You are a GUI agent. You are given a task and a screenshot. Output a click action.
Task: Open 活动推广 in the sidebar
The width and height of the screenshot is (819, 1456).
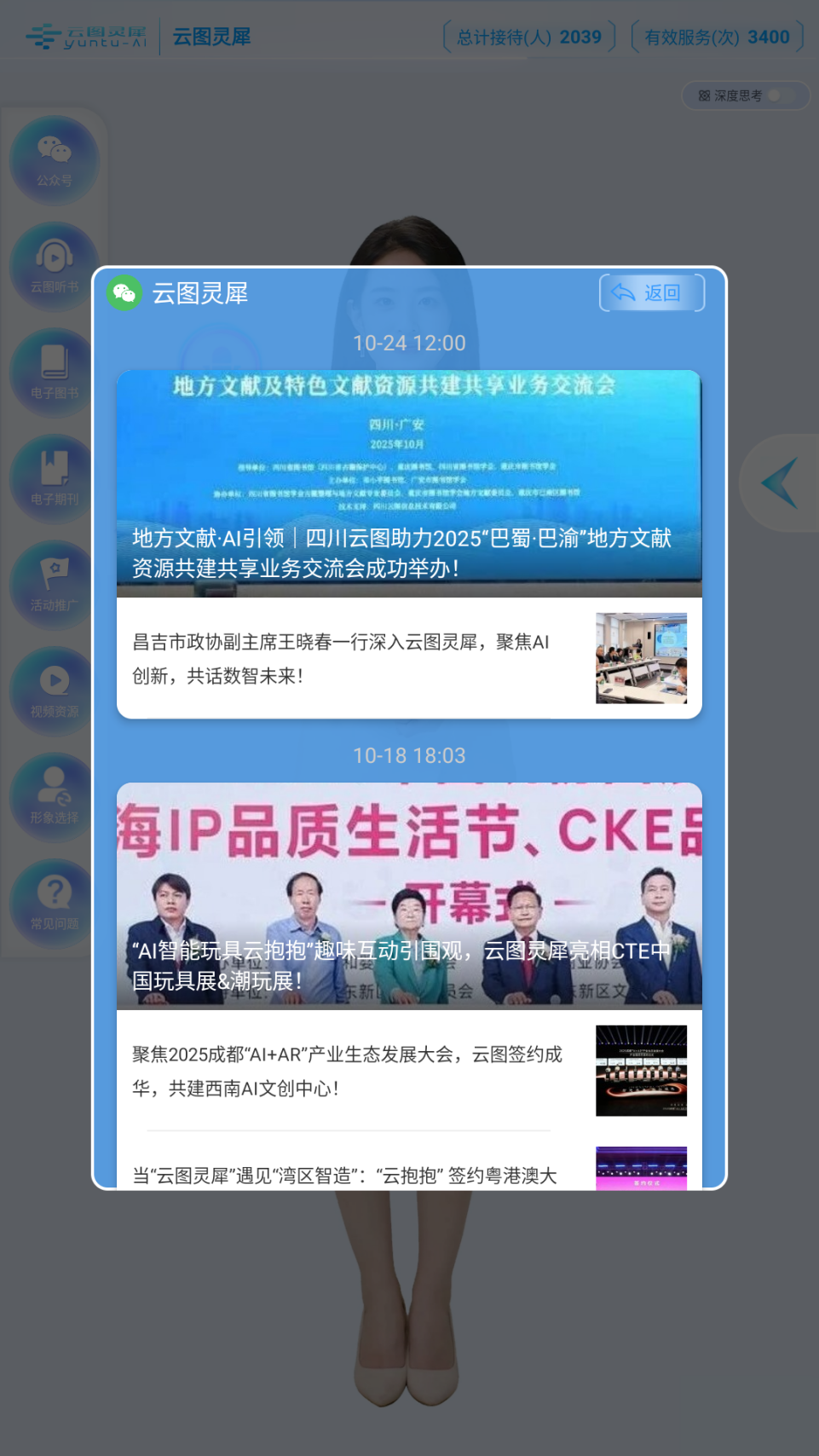[x=55, y=585]
